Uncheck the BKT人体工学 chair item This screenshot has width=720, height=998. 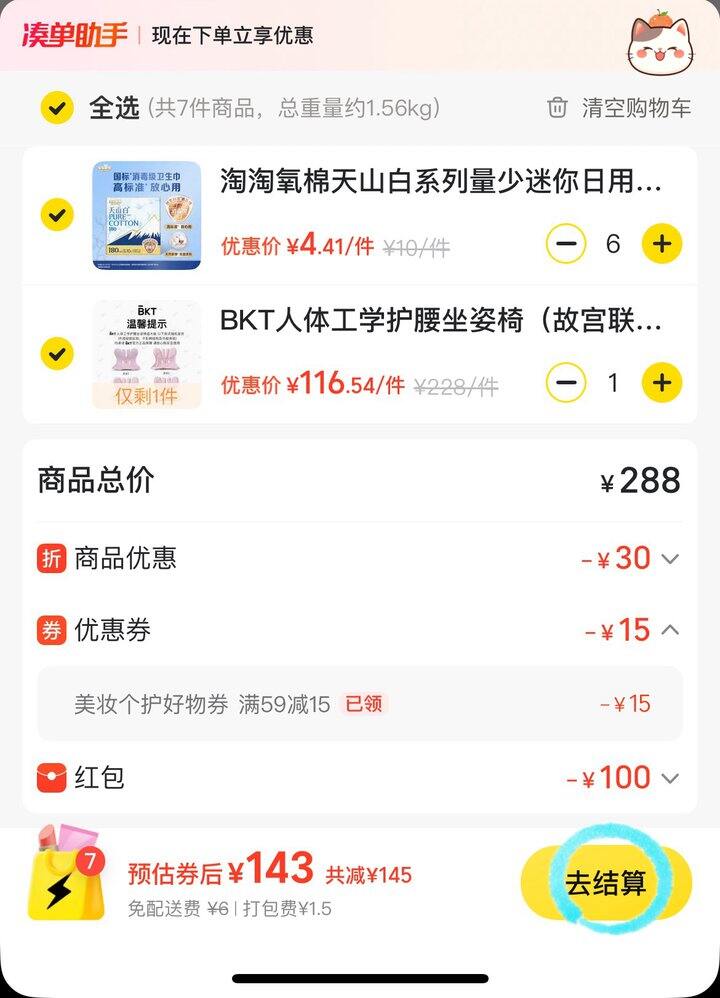tap(57, 353)
